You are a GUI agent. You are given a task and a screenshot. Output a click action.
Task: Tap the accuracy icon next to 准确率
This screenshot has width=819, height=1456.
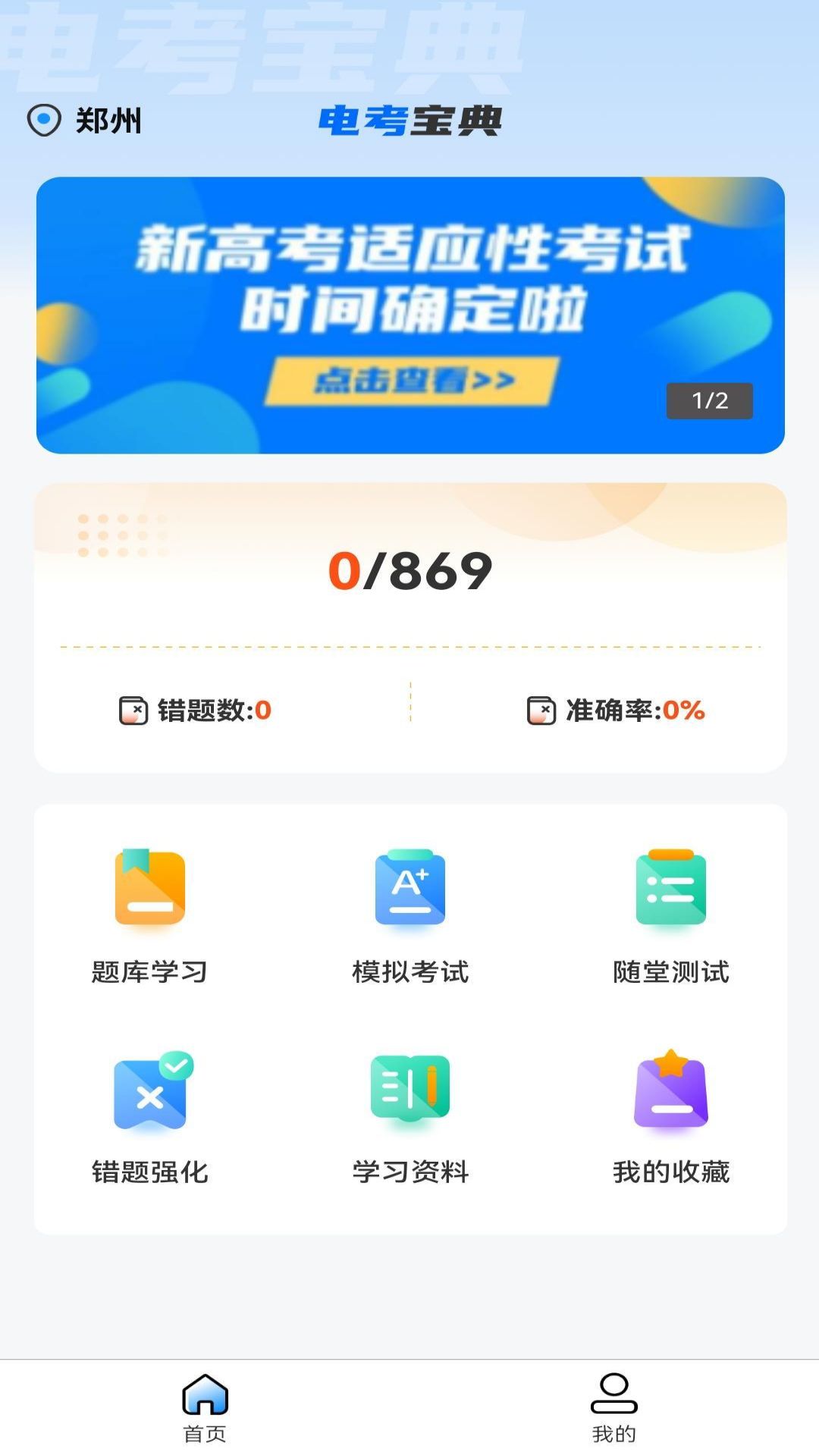point(541,710)
